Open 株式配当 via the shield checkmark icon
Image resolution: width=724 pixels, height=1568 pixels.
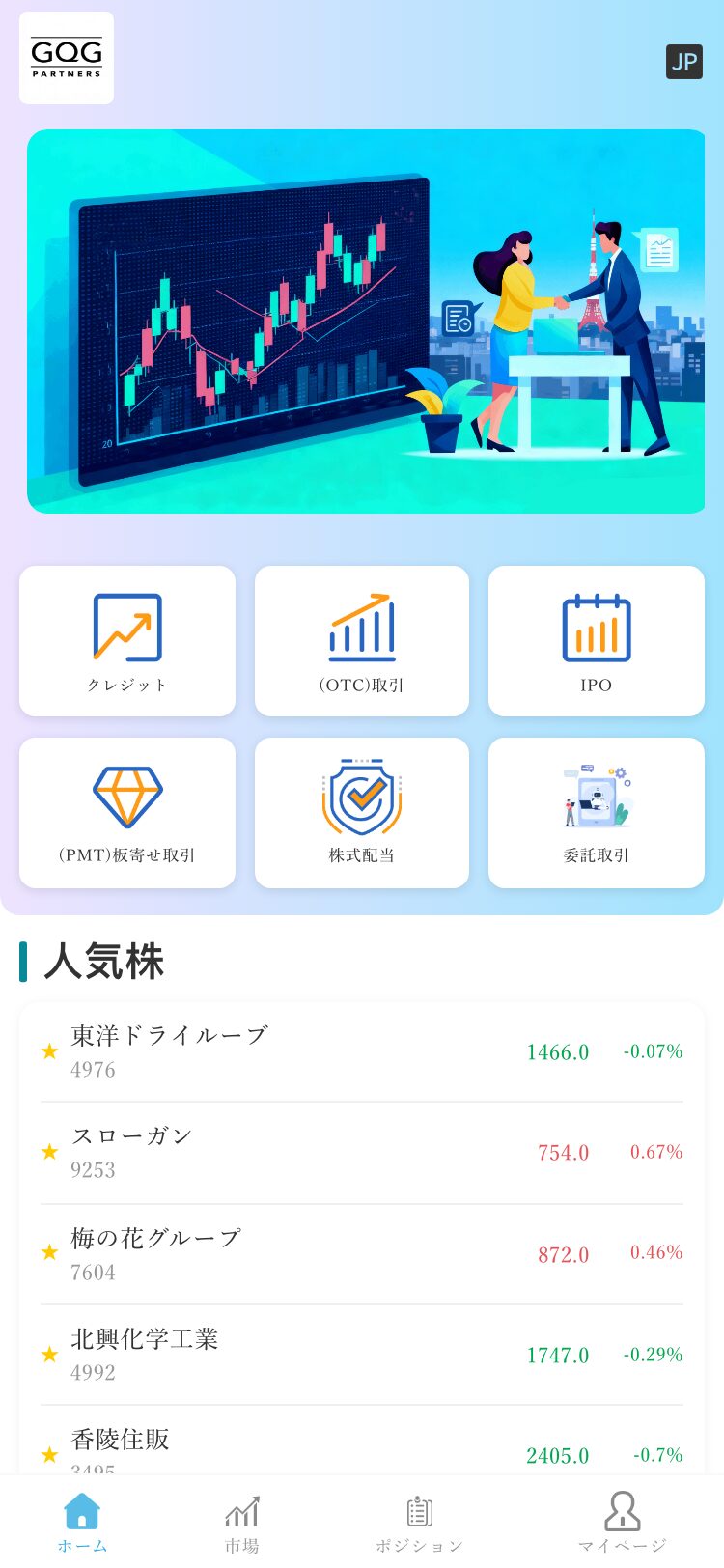point(361,797)
